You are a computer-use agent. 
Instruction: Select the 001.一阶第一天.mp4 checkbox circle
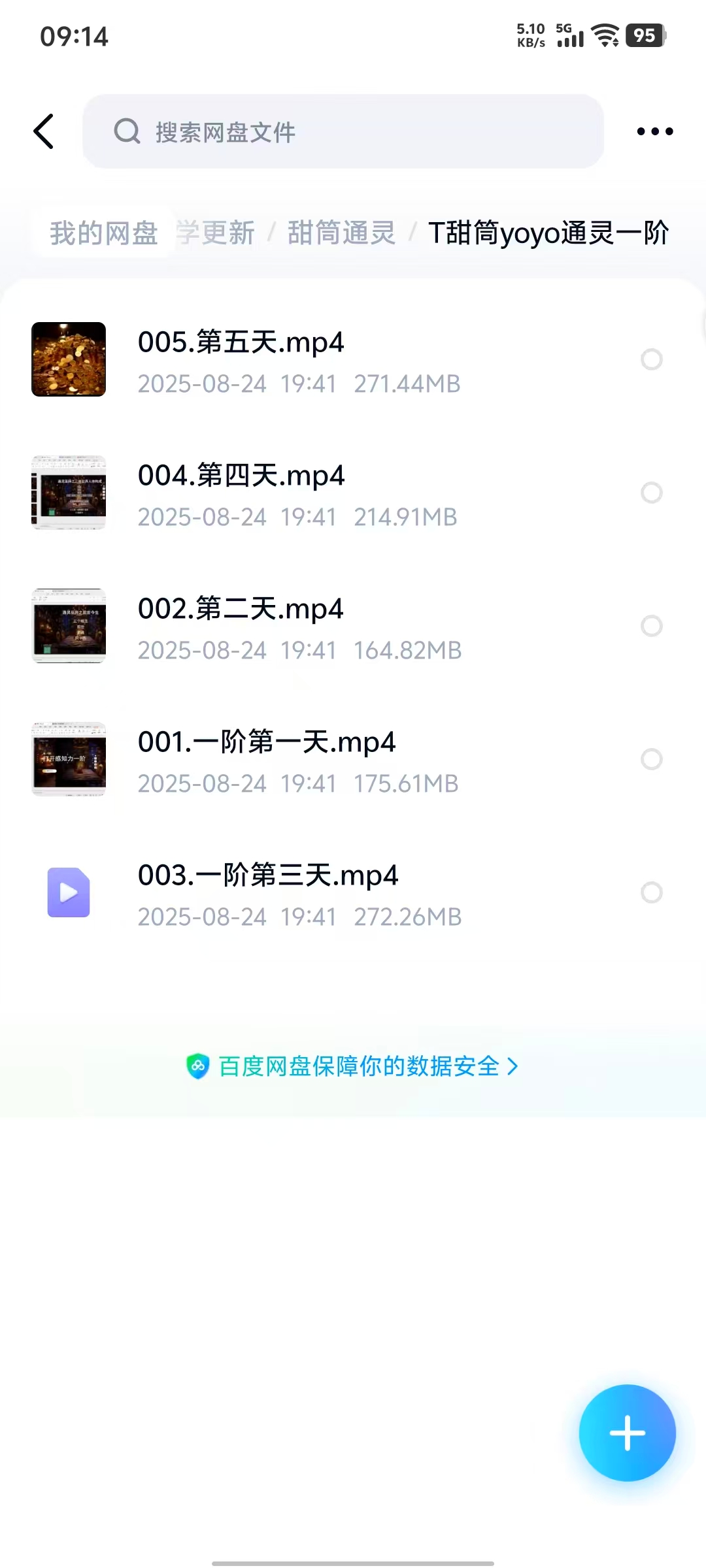pos(651,759)
